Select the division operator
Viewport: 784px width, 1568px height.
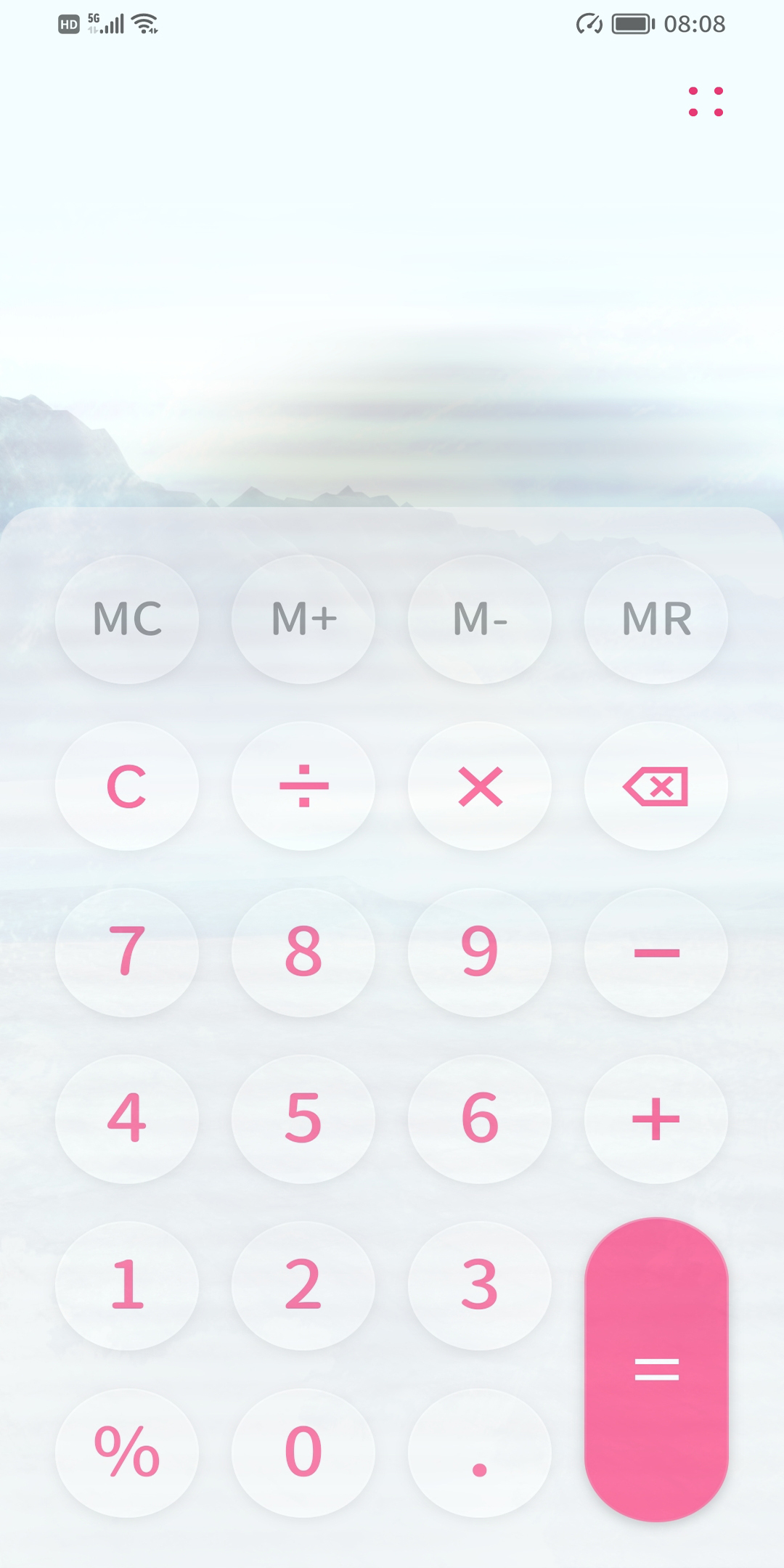pyautogui.click(x=303, y=786)
